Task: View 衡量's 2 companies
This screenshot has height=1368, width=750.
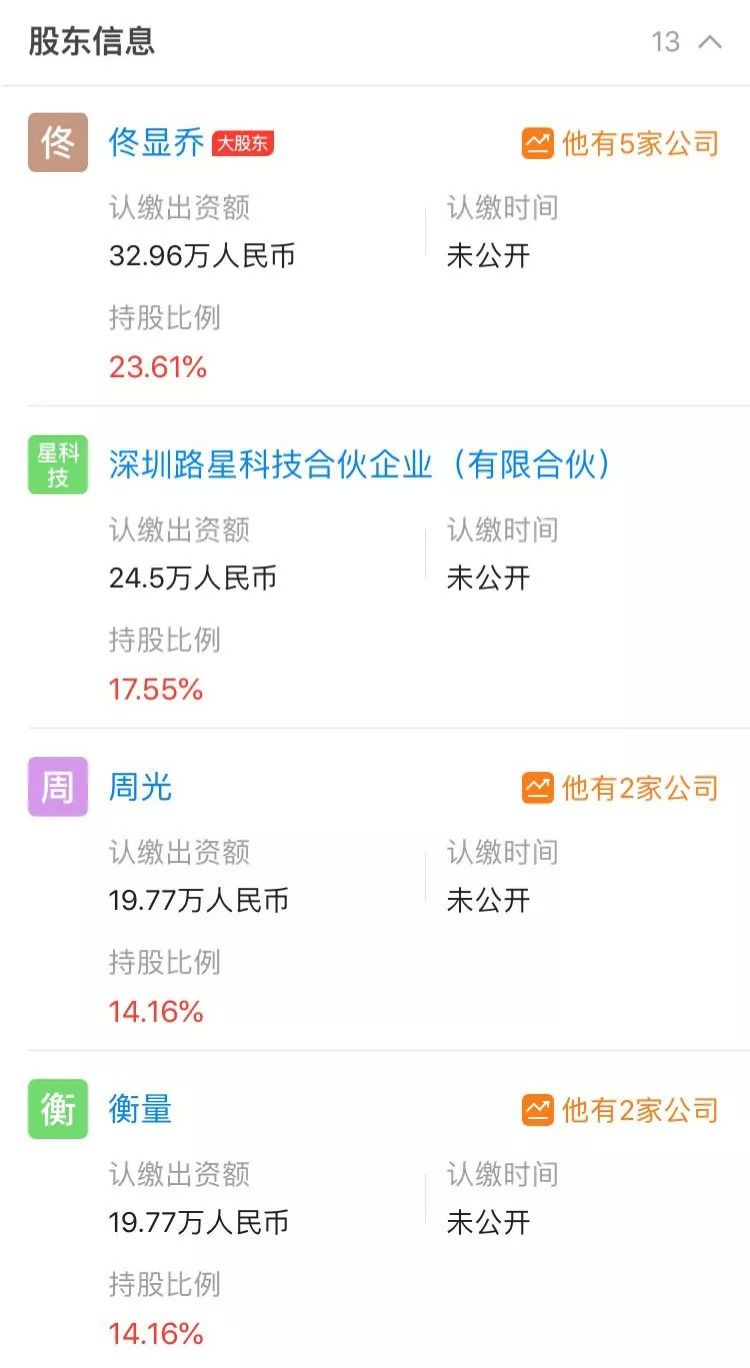Action: 620,1110
